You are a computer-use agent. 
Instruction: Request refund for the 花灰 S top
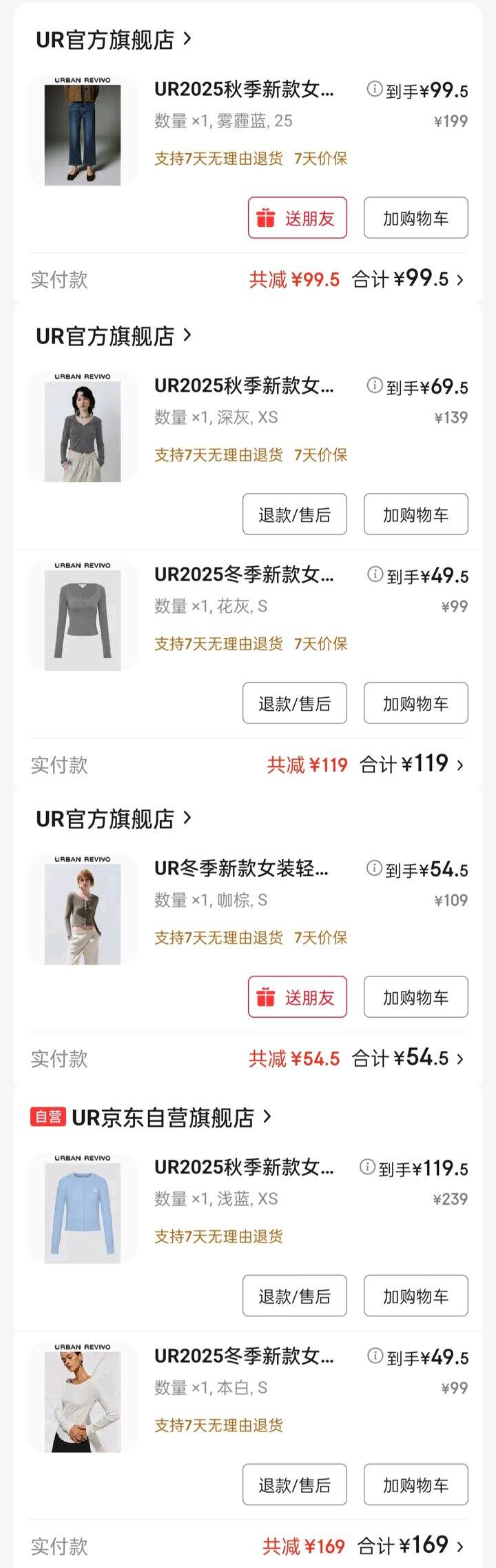294,703
